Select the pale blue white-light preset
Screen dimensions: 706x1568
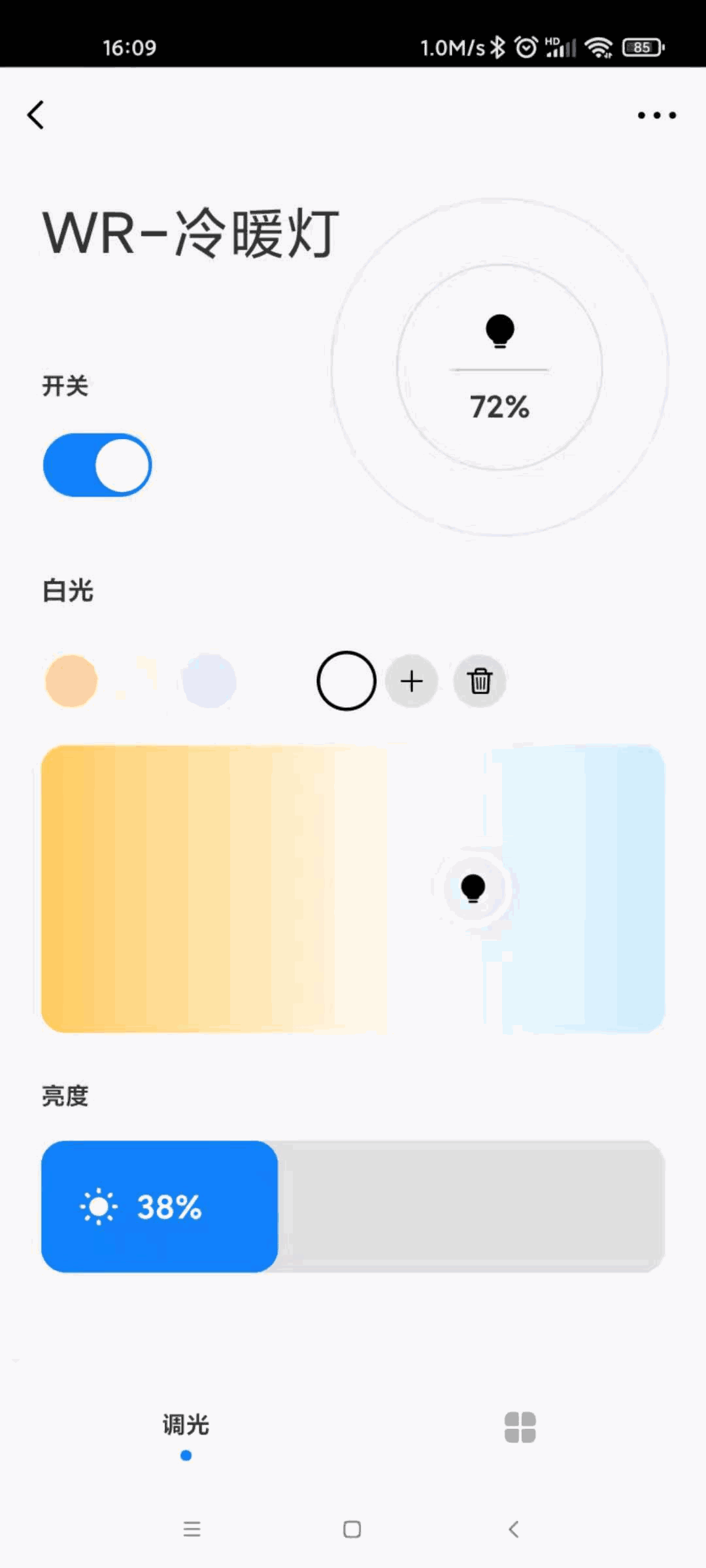(209, 681)
